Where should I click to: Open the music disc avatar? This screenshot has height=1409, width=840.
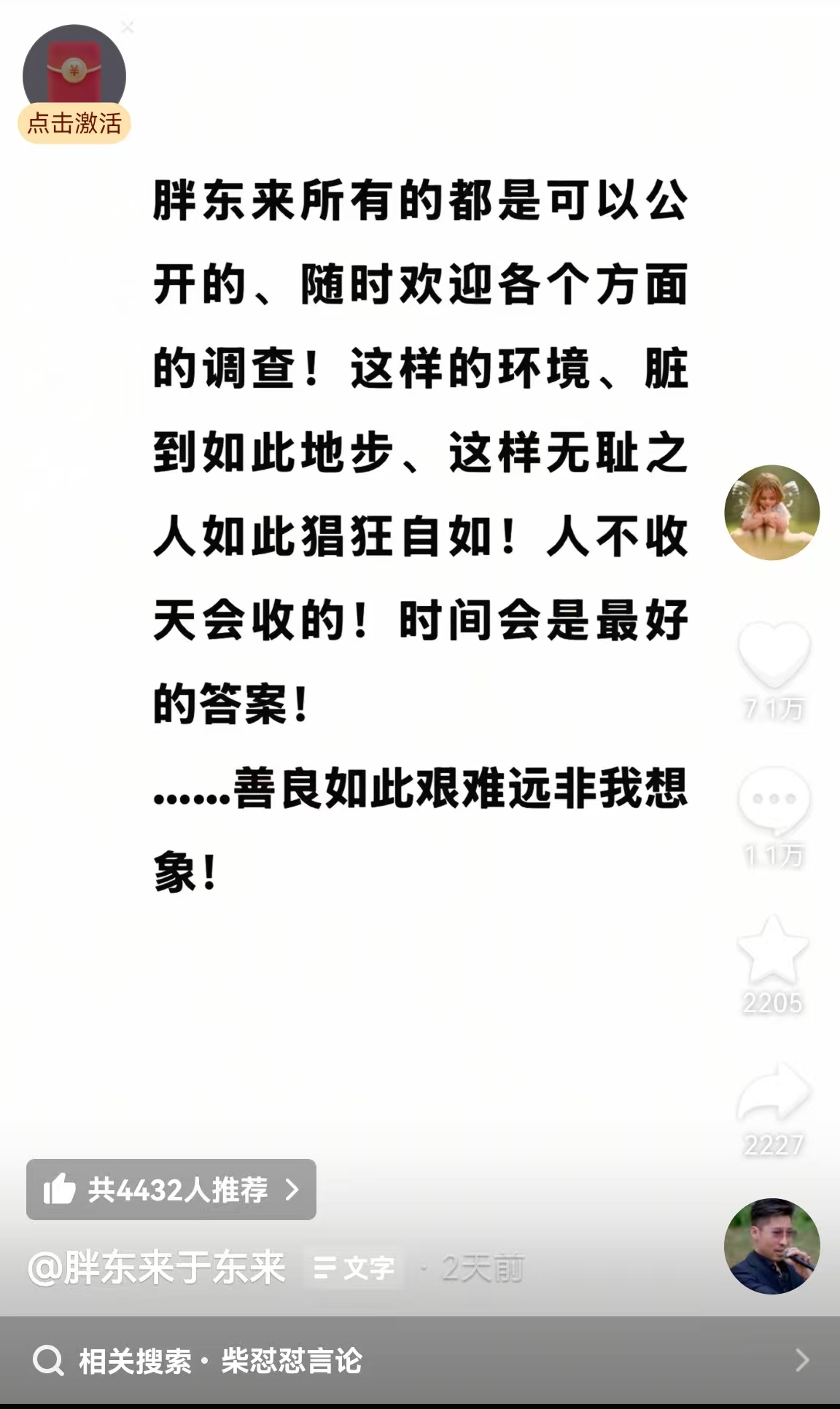(771, 1246)
